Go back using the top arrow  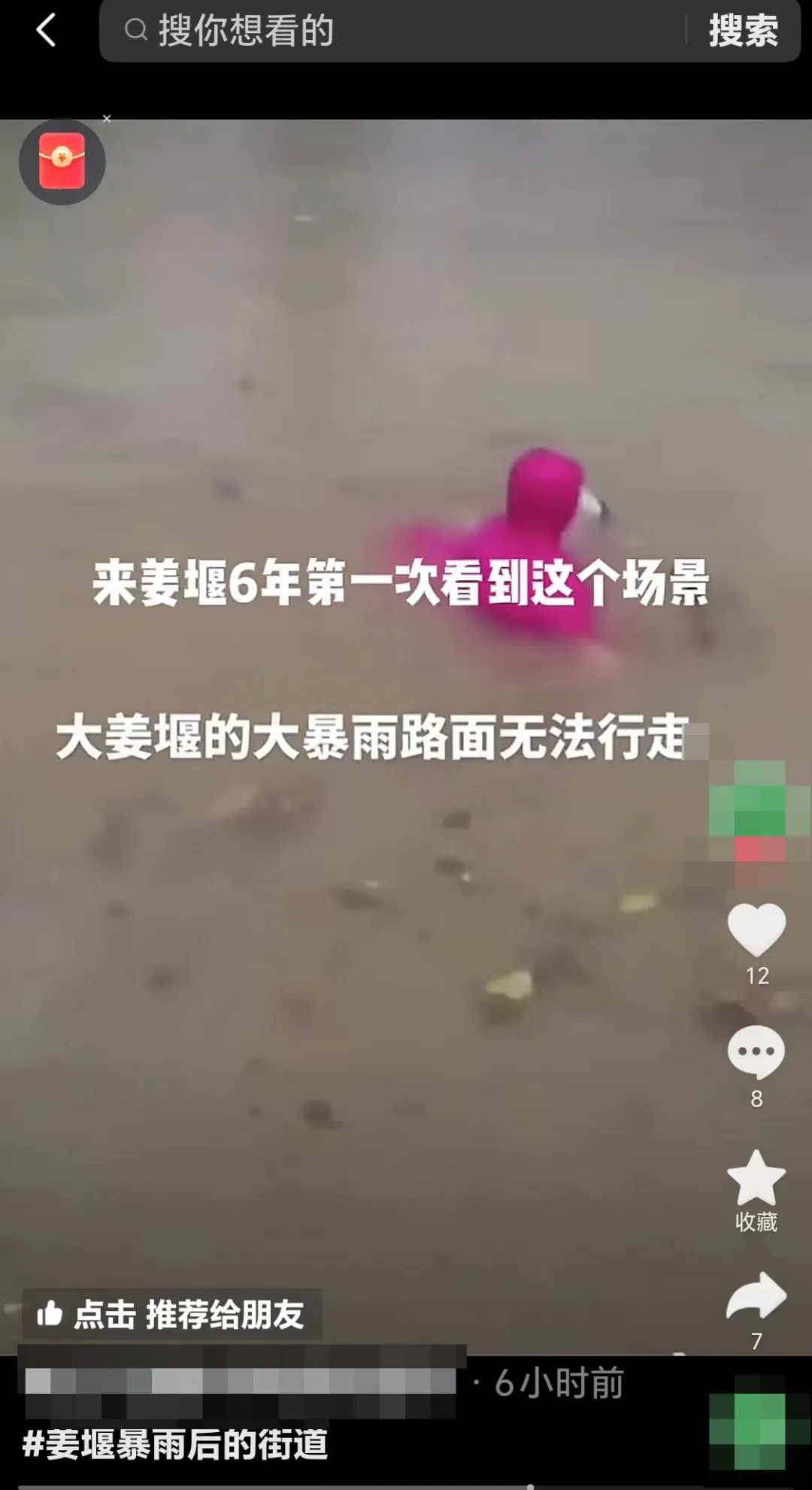pyautogui.click(x=47, y=31)
